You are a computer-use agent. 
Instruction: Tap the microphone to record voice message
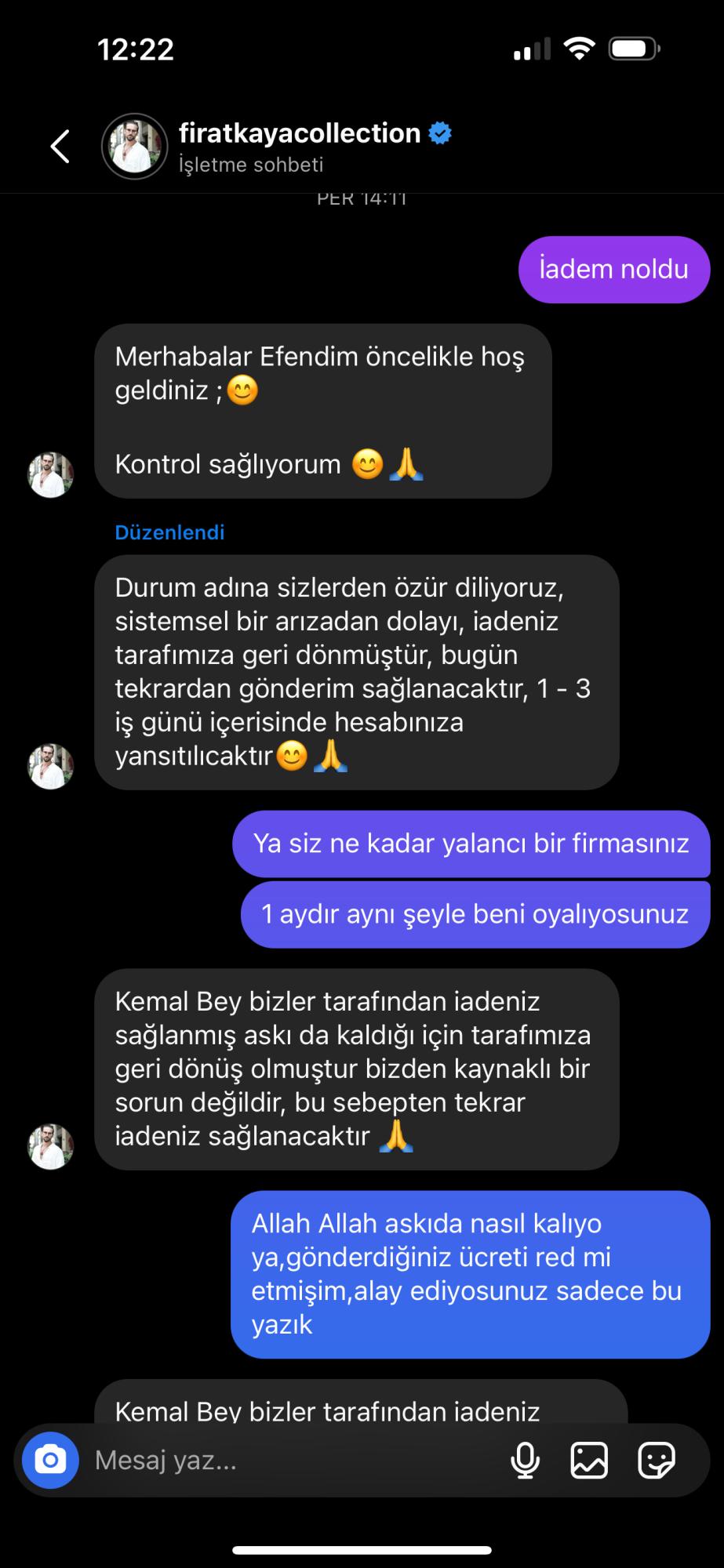tap(526, 1459)
